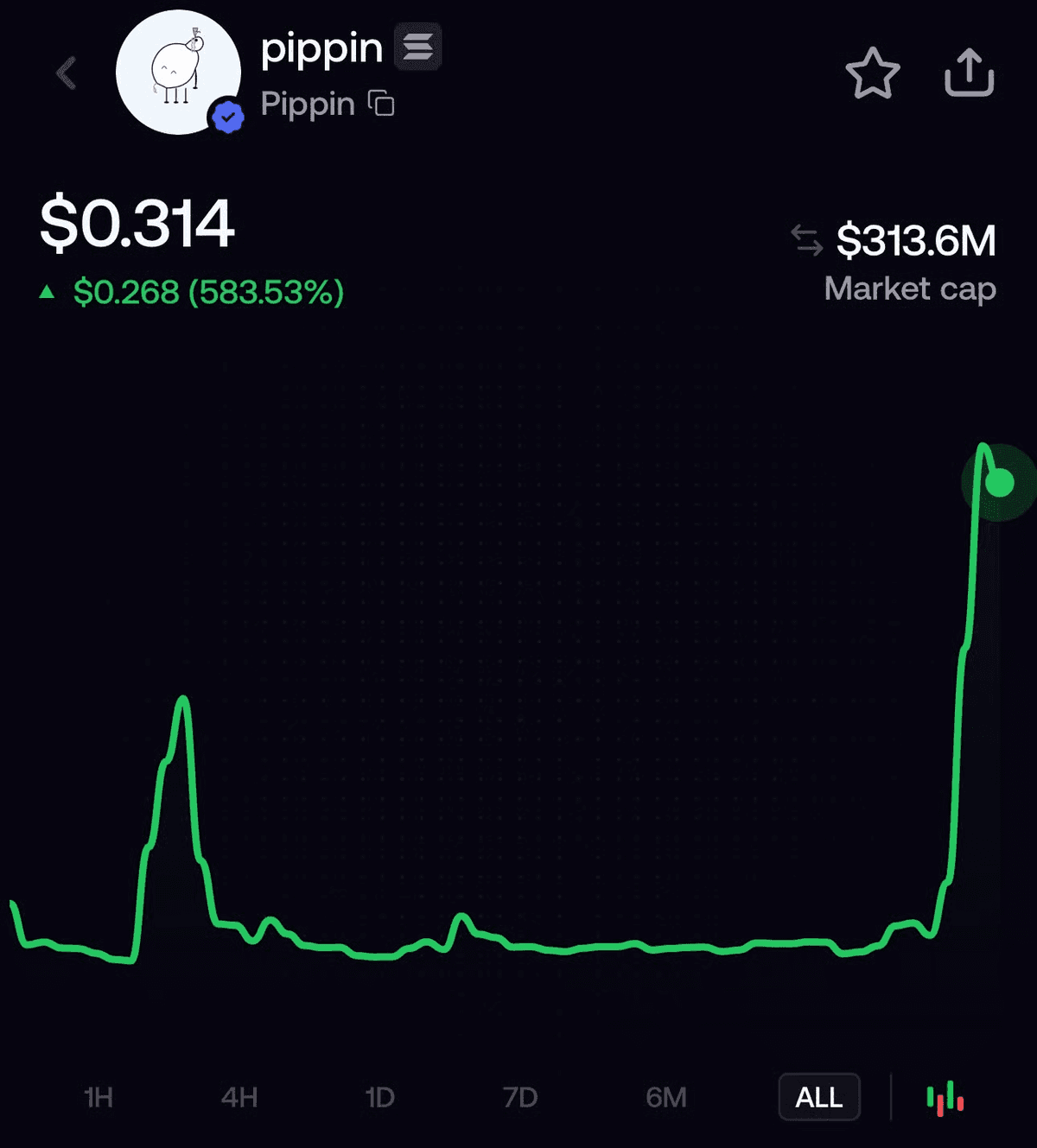Select the 4H chart range
The width and height of the screenshot is (1037, 1148).
pyautogui.click(x=239, y=1097)
